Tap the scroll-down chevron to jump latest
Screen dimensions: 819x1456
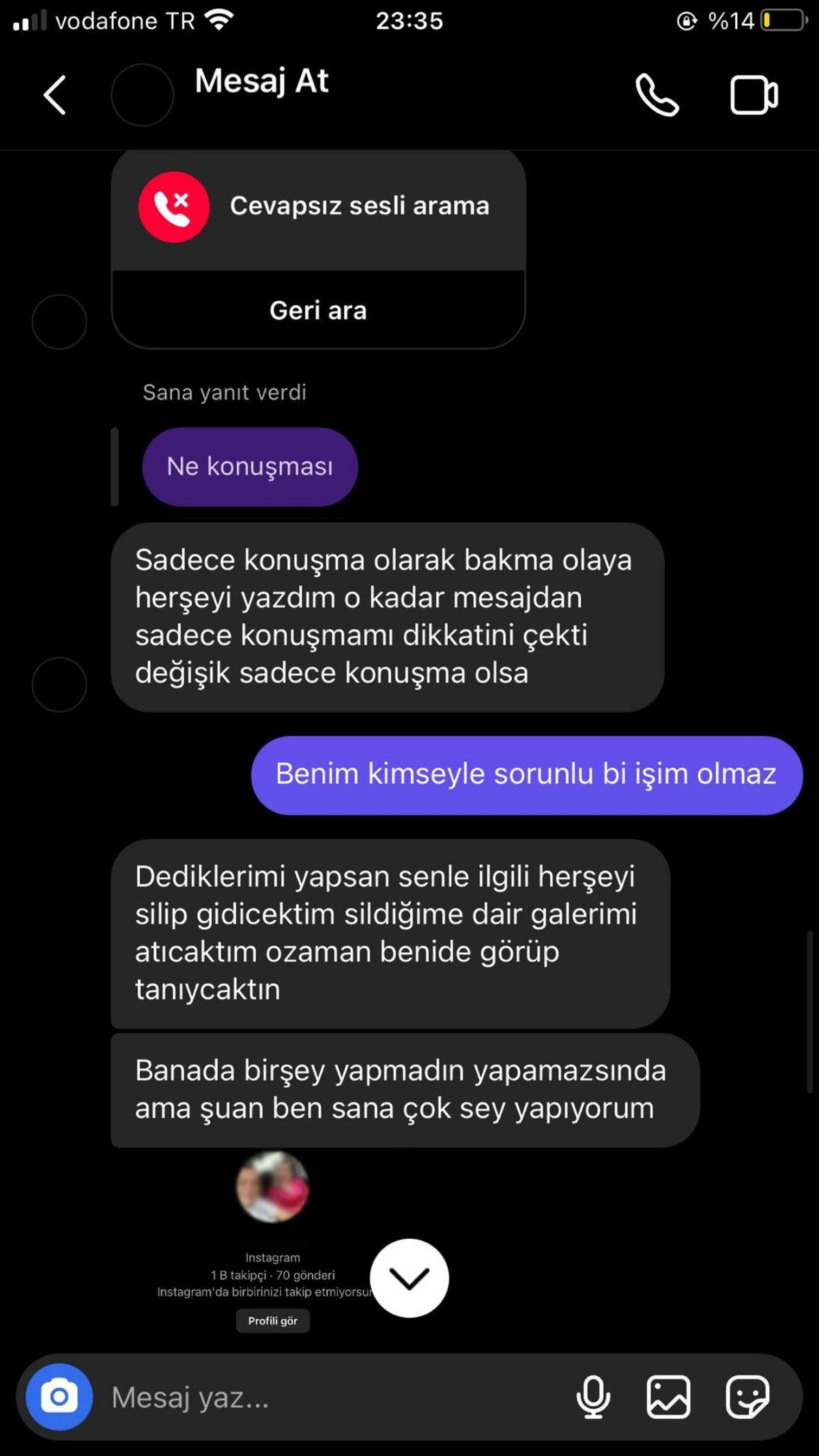pos(409,1279)
